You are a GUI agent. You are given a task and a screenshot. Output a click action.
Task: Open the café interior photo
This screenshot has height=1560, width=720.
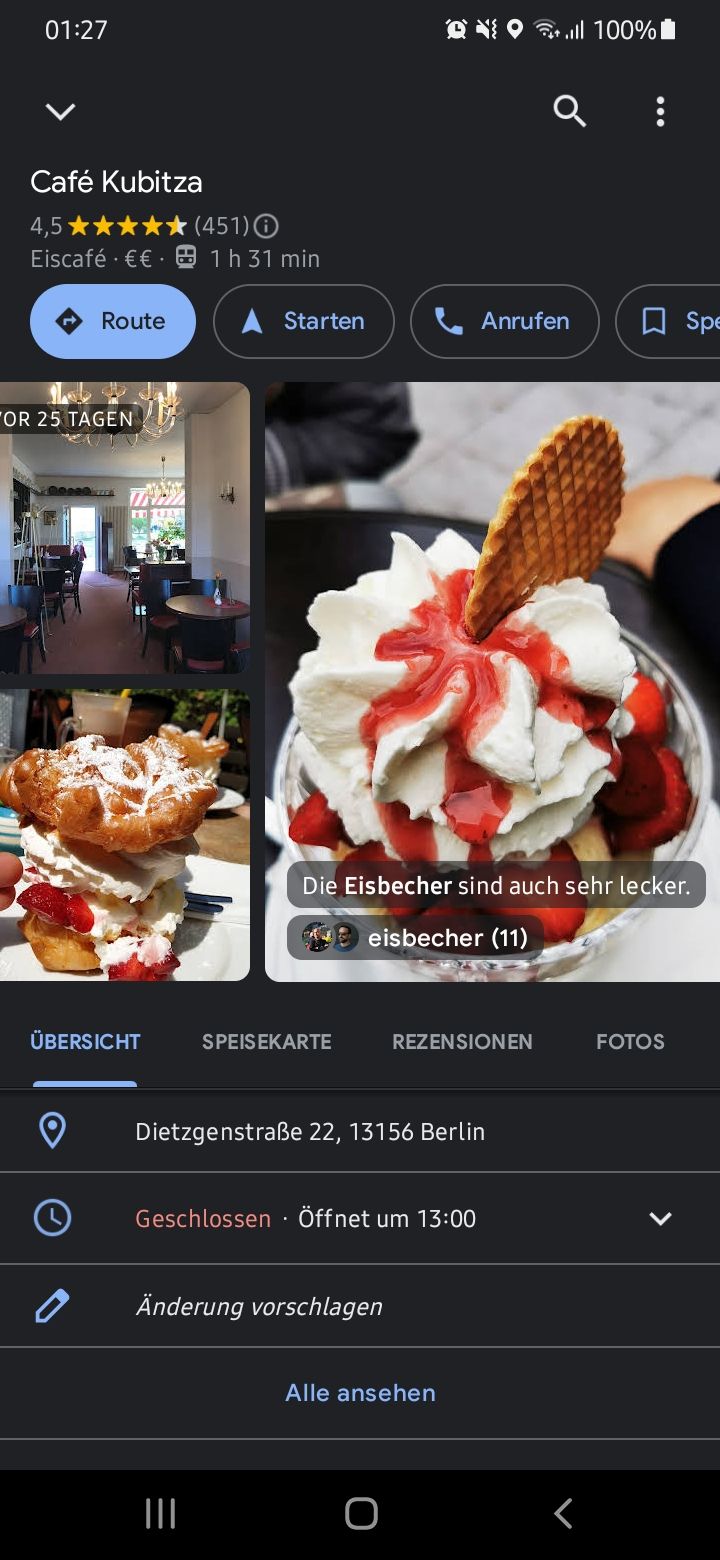pos(125,527)
